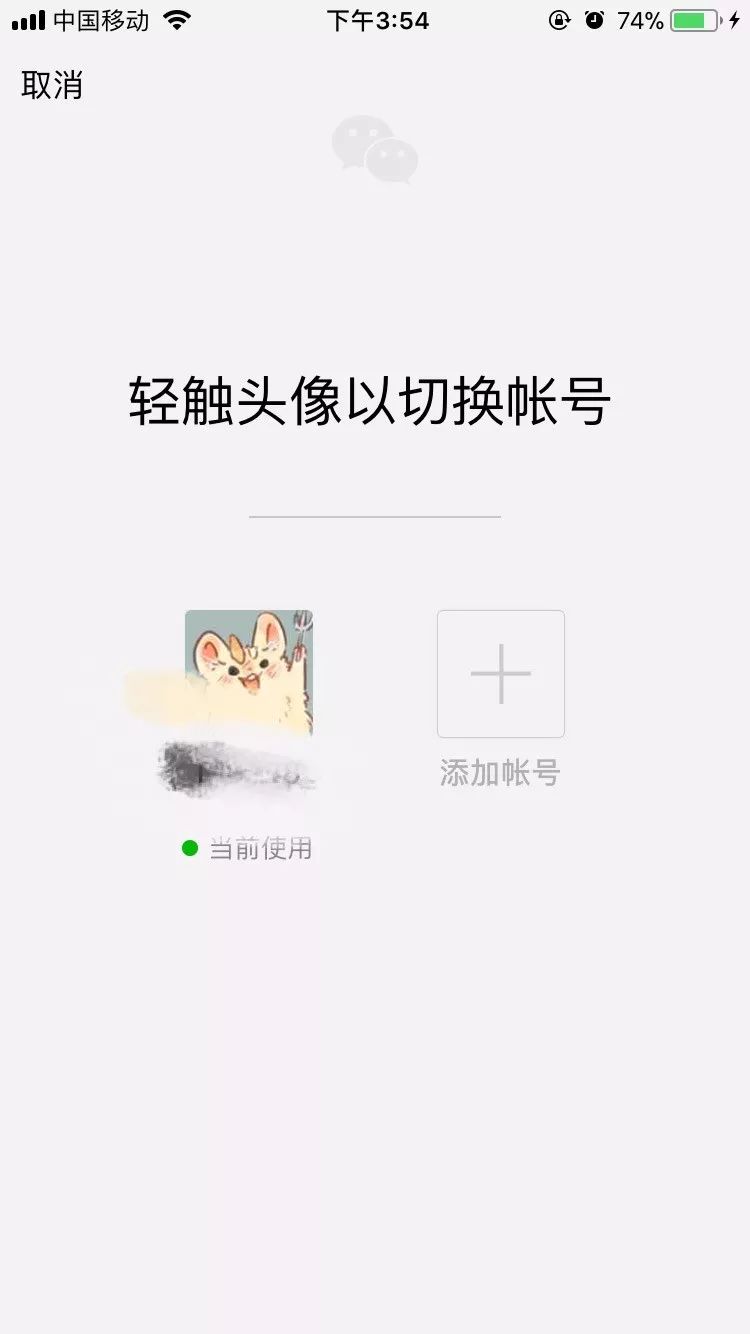Tap 取消 to cancel account switching
Viewport: 750px width, 1334px height.
(52, 86)
